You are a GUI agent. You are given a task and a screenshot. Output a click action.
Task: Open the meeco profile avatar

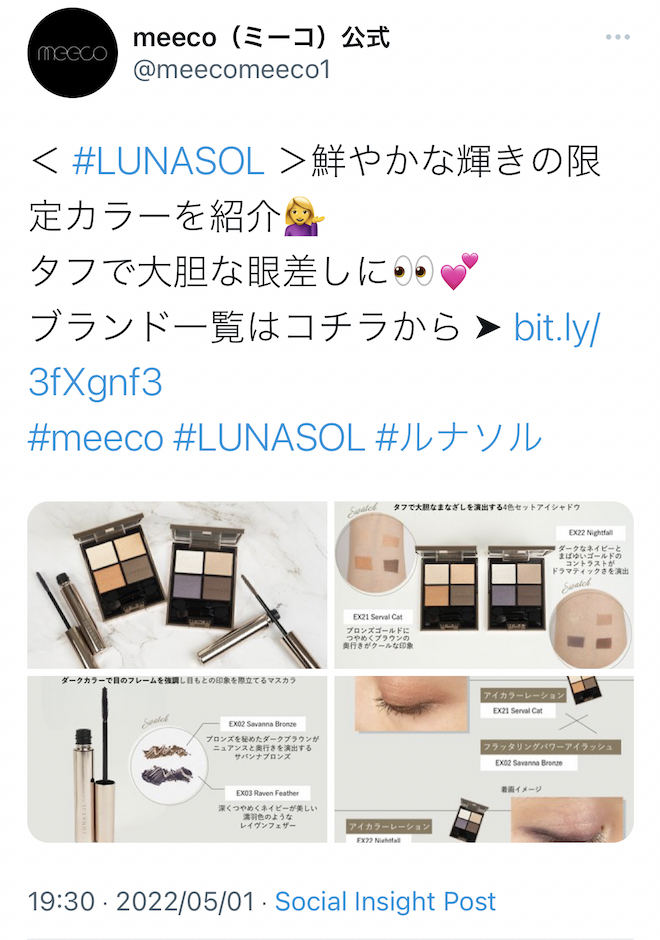67,56
